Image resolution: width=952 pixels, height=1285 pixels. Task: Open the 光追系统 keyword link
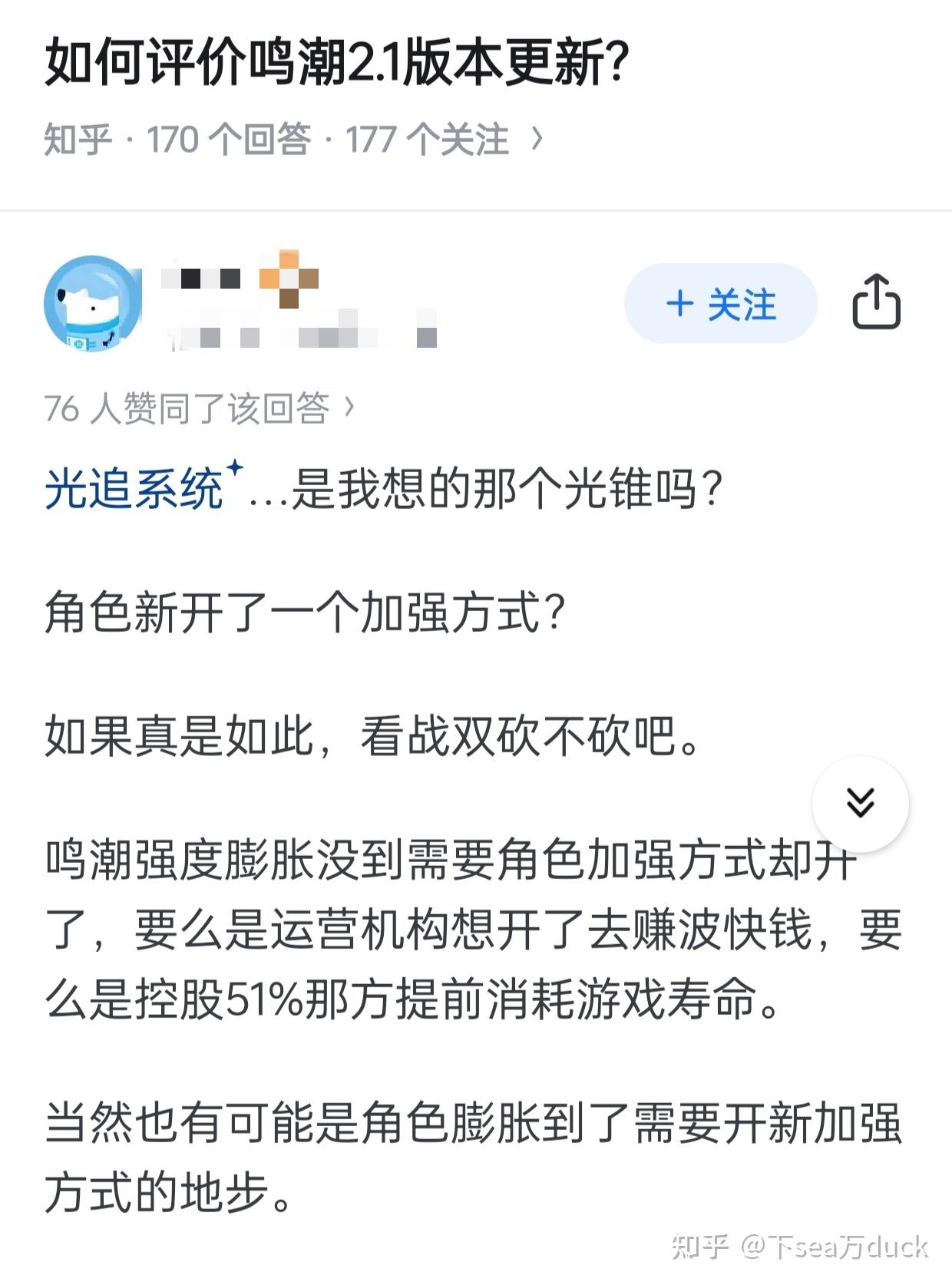(x=134, y=489)
